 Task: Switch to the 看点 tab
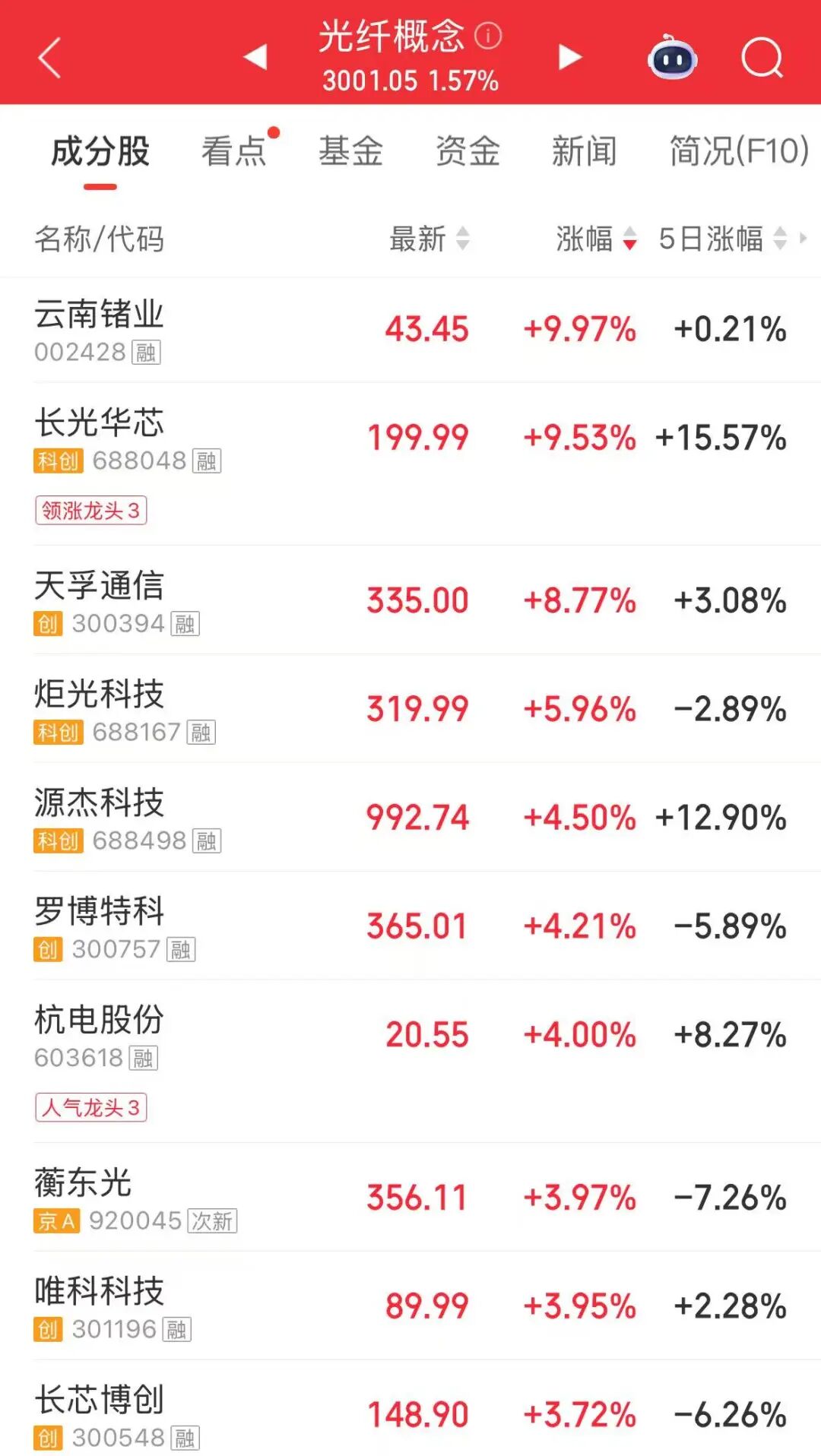(x=234, y=150)
